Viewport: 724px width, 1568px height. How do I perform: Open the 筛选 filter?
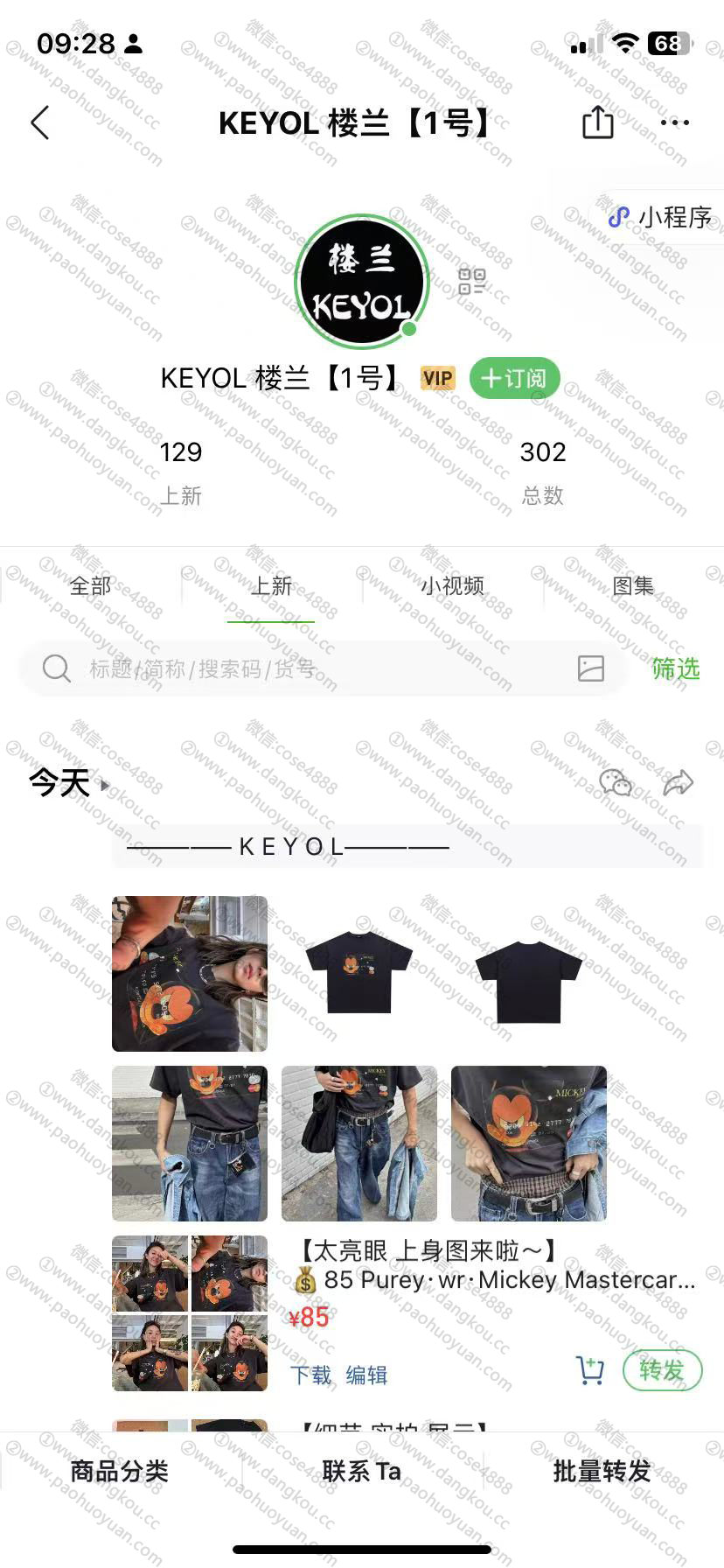coord(676,668)
